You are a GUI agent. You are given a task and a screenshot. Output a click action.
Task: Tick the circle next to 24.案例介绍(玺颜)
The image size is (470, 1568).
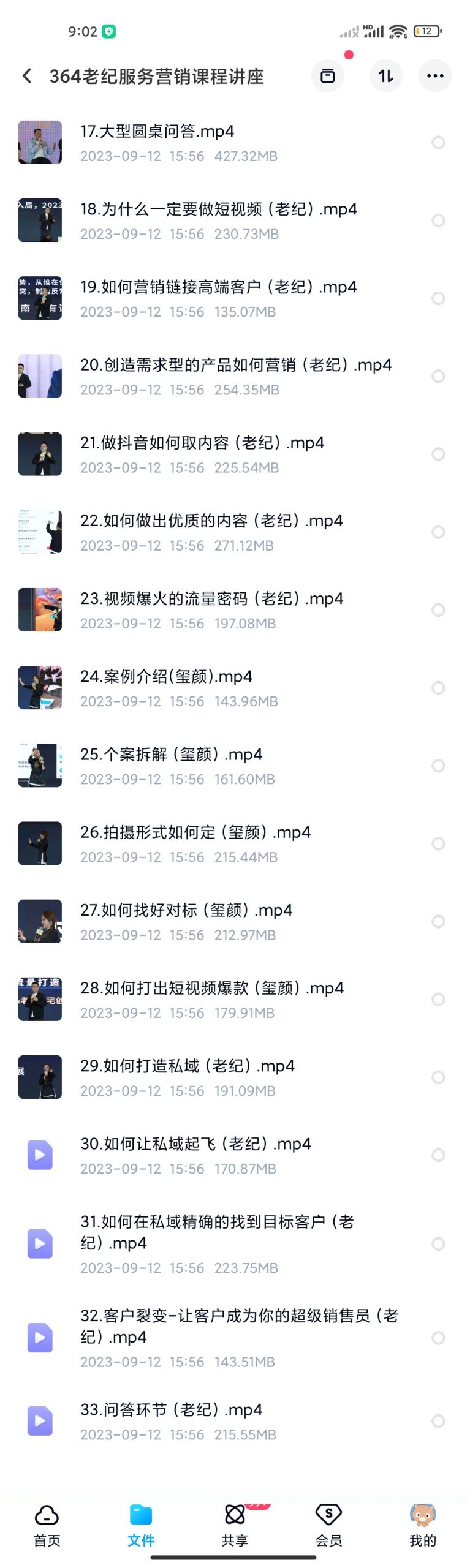point(438,688)
